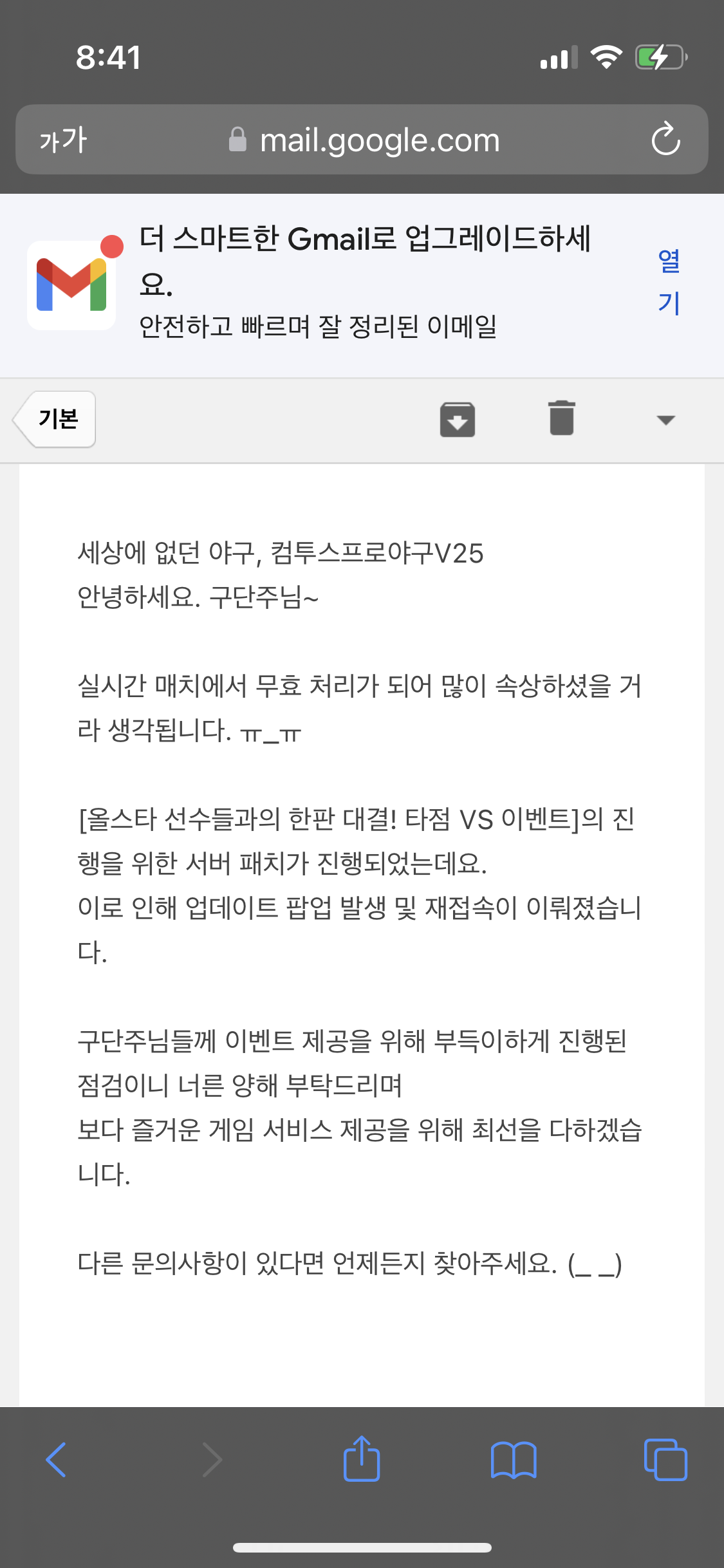Open the Safari share sheet
The width and height of the screenshot is (724, 1568).
click(362, 1459)
